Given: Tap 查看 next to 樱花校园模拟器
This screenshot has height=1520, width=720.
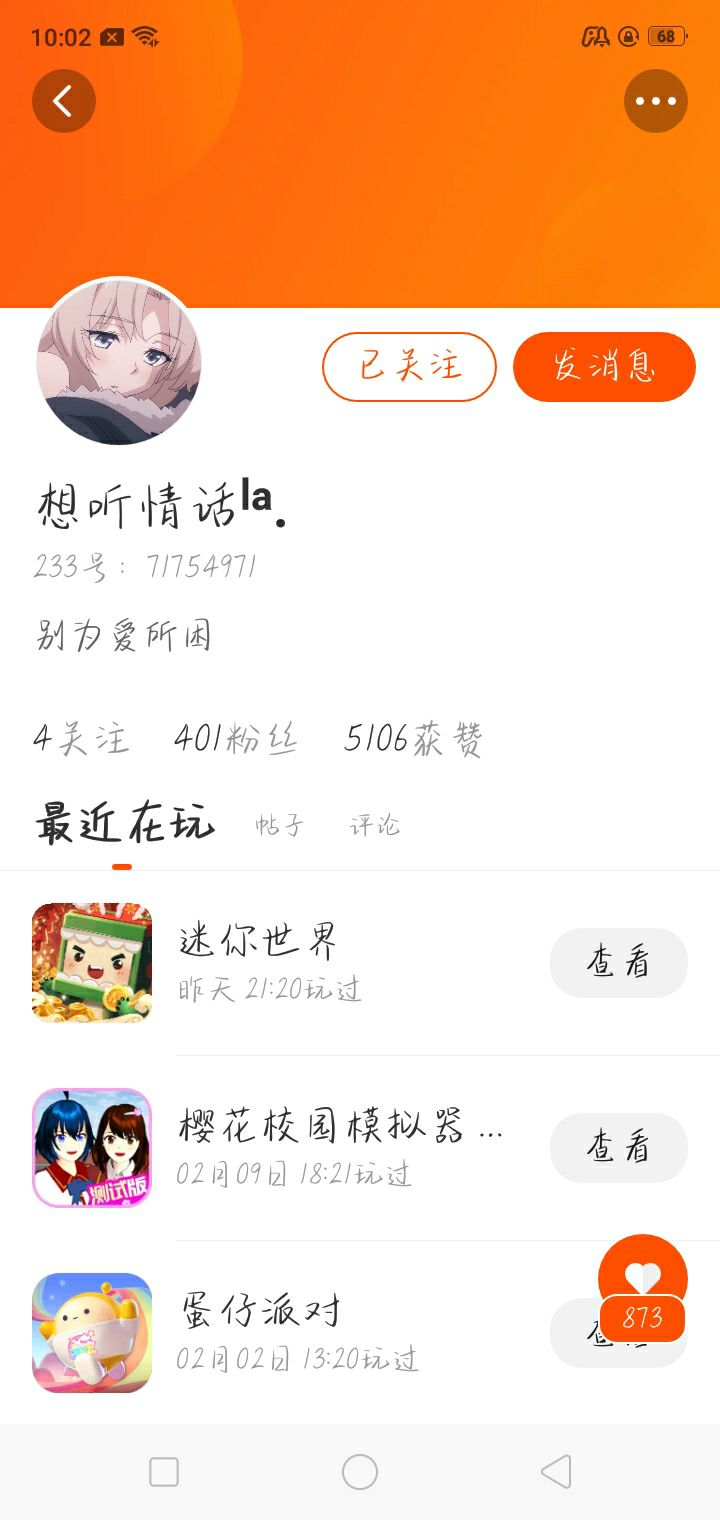Looking at the screenshot, I should (618, 1148).
